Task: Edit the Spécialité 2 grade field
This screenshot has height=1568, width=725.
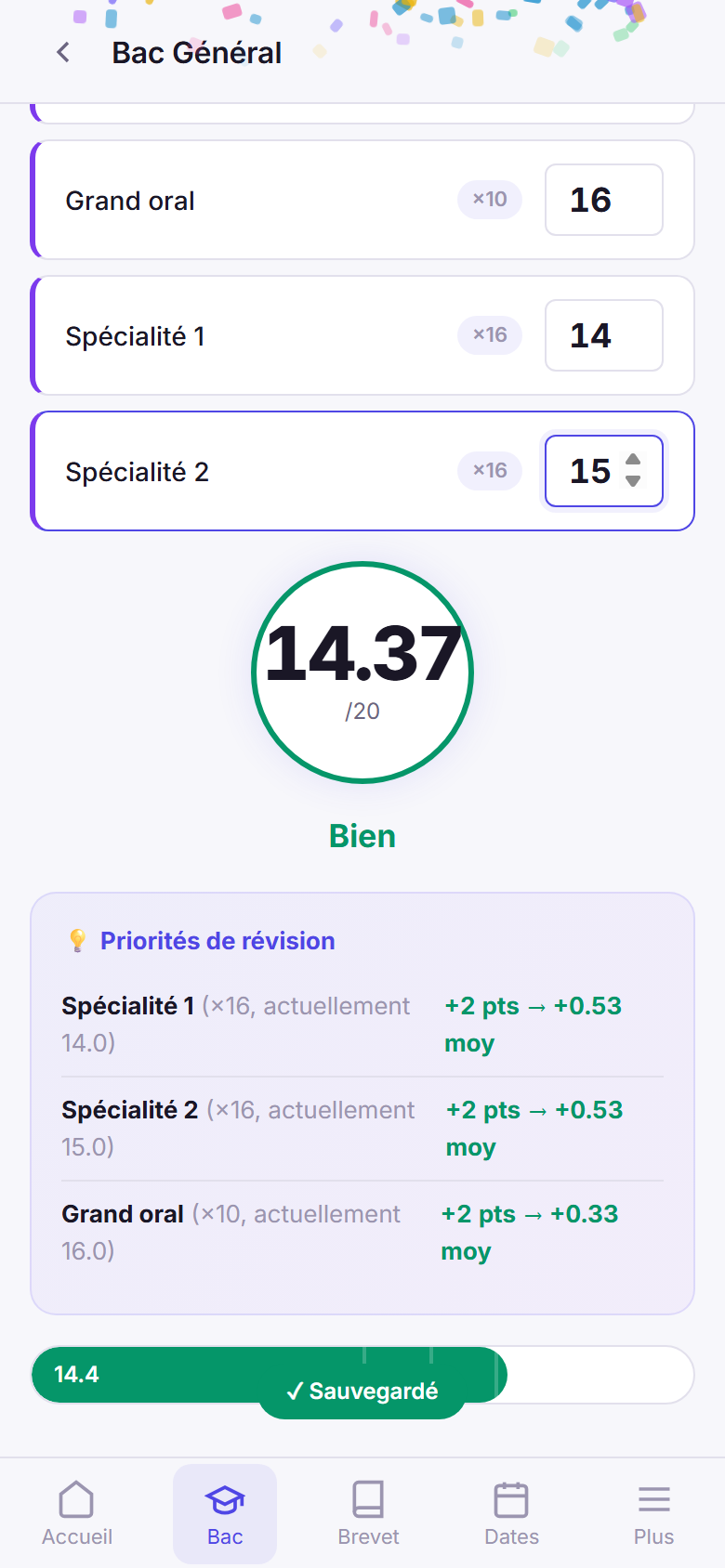Action: [589, 471]
